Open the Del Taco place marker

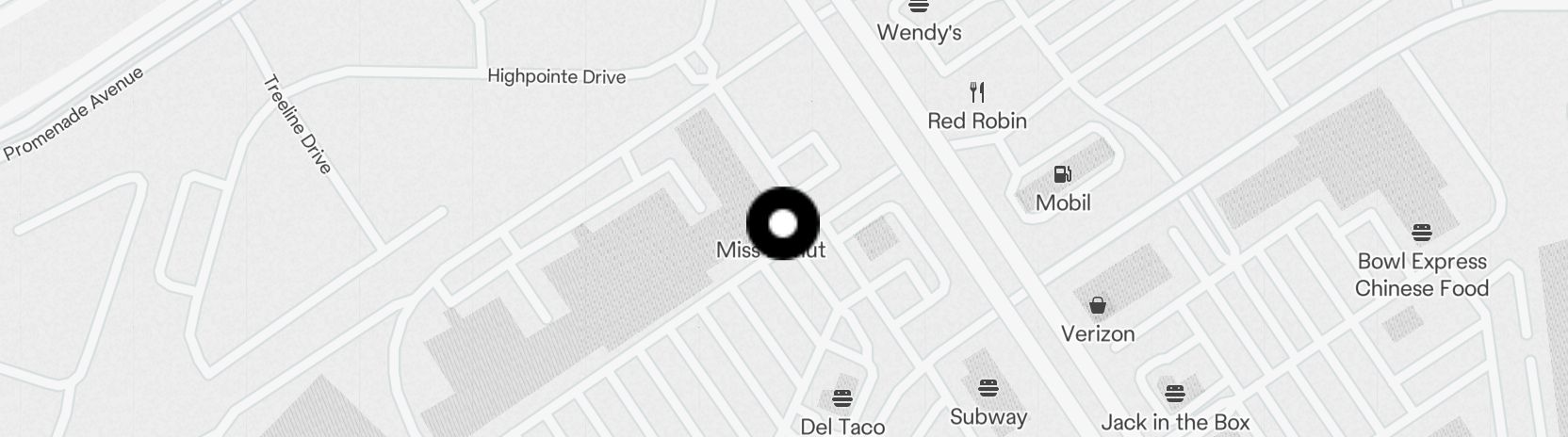pos(841,398)
